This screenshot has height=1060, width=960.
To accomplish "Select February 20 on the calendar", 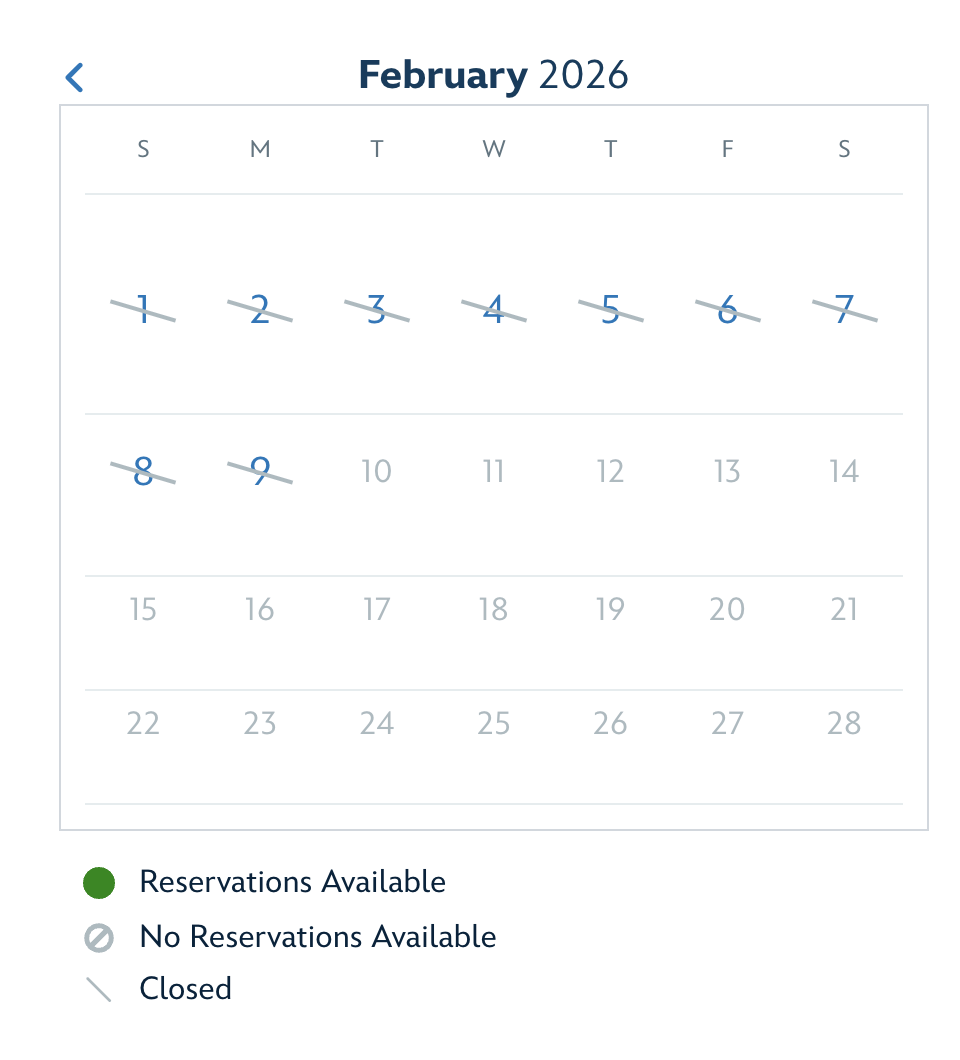I will point(727,609).
